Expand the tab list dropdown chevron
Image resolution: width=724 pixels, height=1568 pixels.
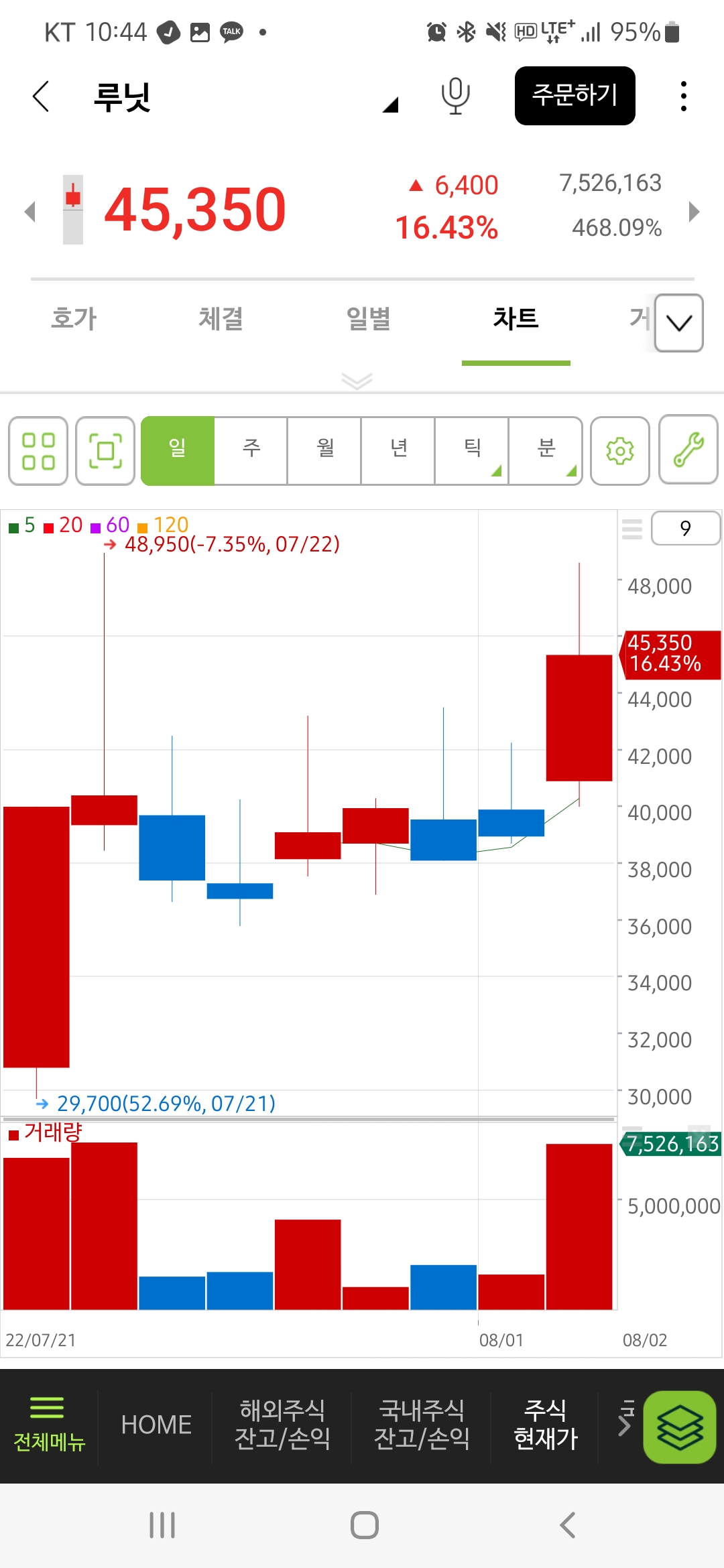pyautogui.click(x=679, y=323)
